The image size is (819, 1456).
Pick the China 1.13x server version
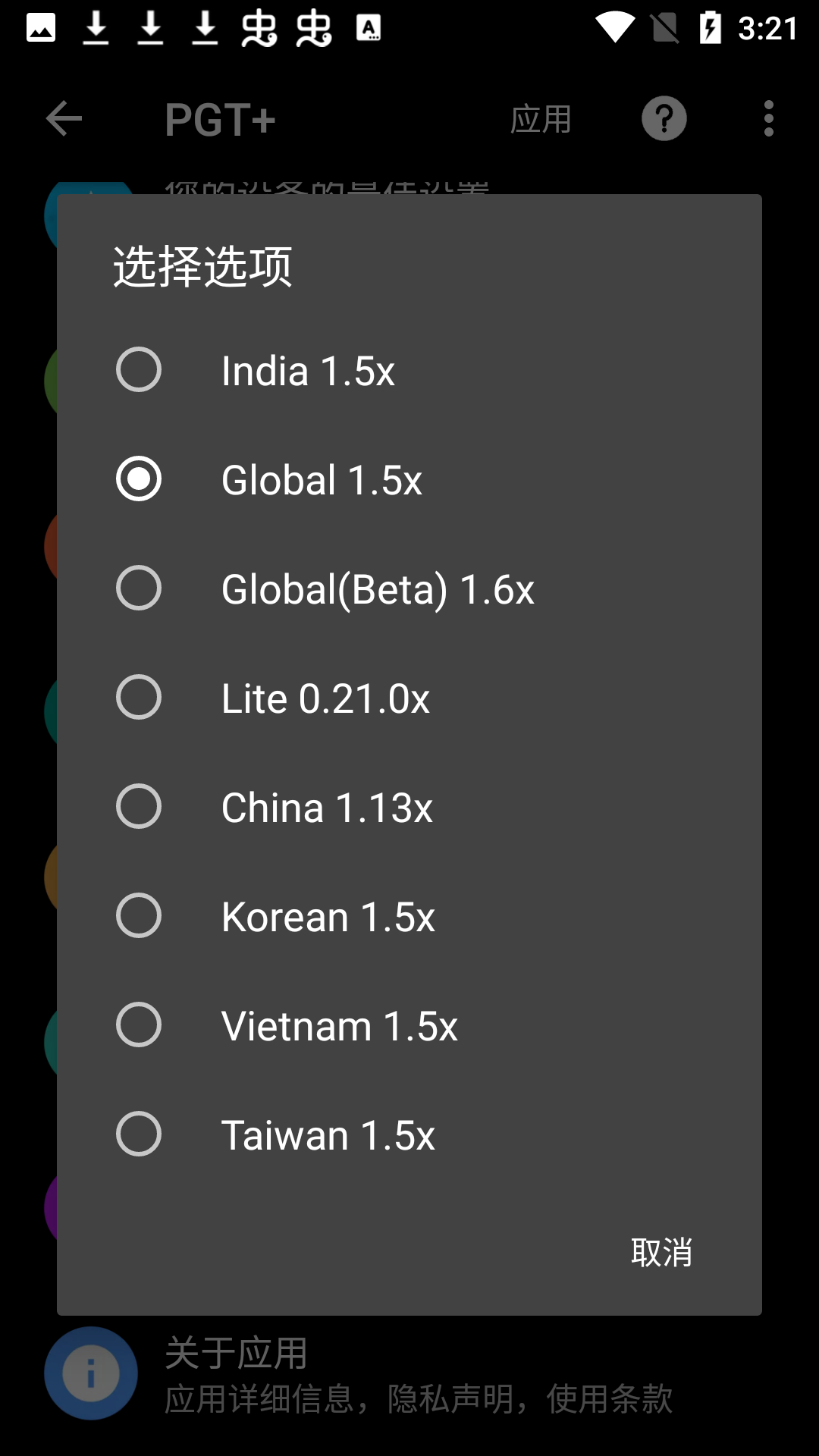[x=326, y=806]
